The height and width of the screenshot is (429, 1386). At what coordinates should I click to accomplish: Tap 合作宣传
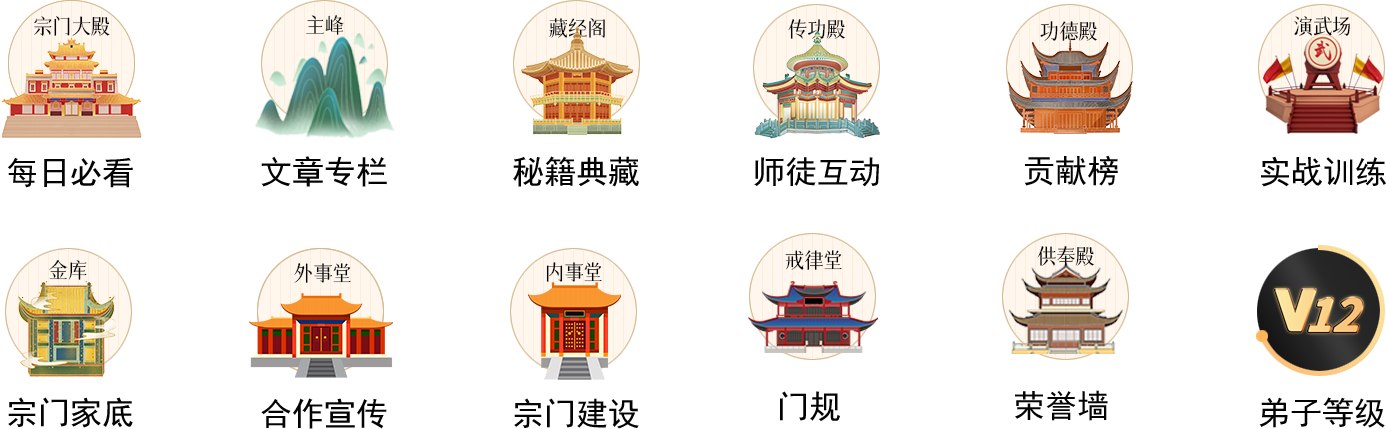322,320
